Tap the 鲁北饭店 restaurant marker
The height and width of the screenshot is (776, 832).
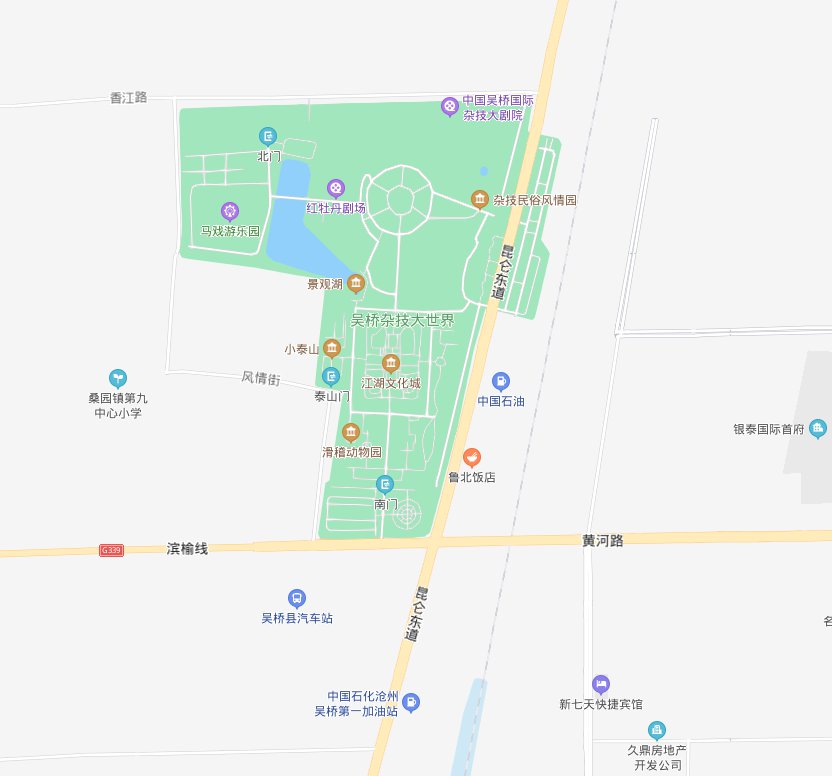click(472, 457)
